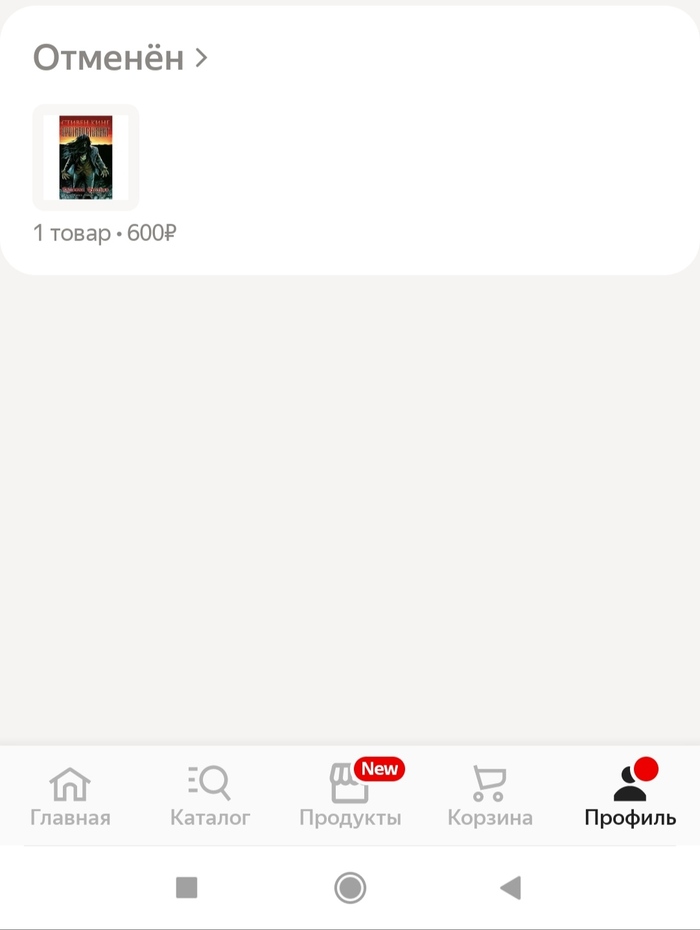
Task: Open the cancelled order «Отменён» details
Action: 120,58
